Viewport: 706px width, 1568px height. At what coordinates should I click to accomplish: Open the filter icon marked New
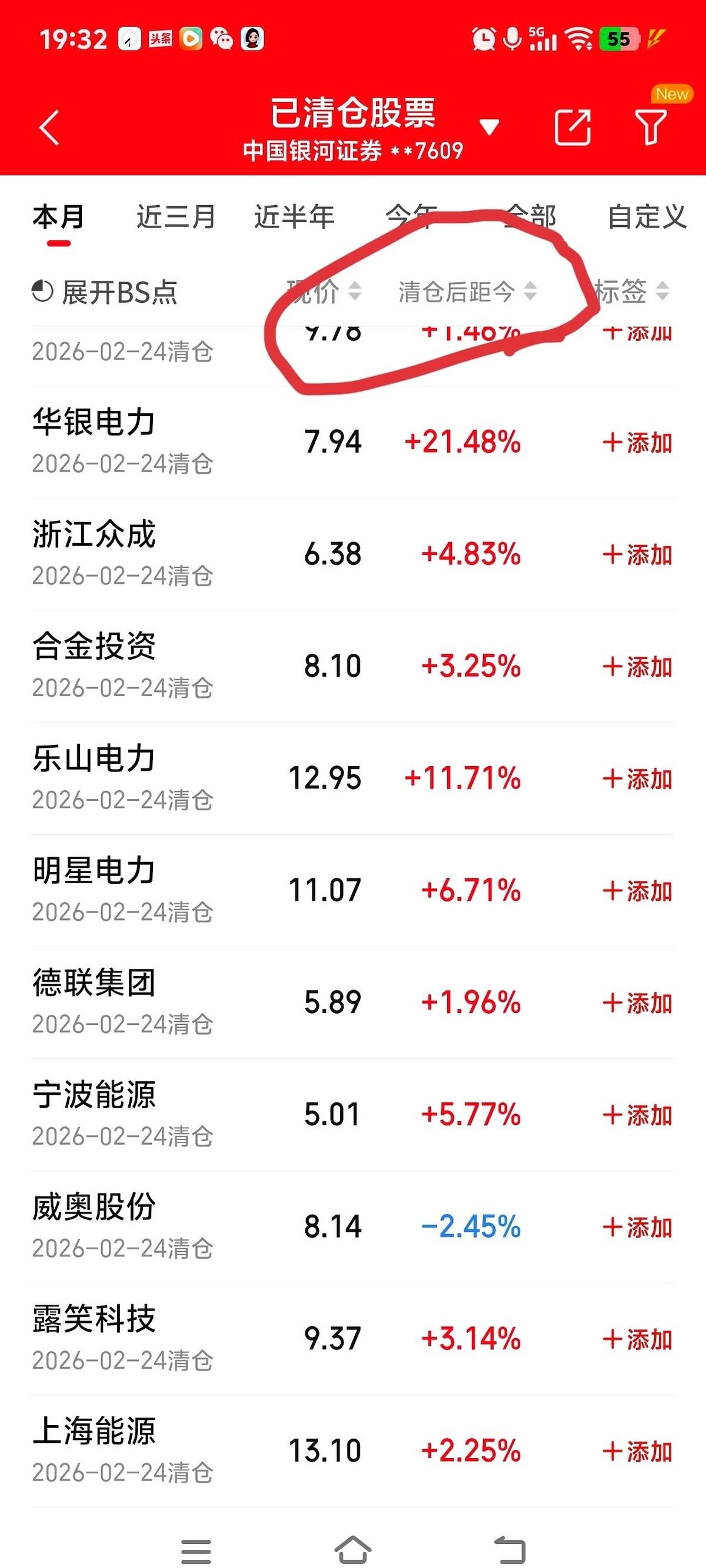point(651,128)
